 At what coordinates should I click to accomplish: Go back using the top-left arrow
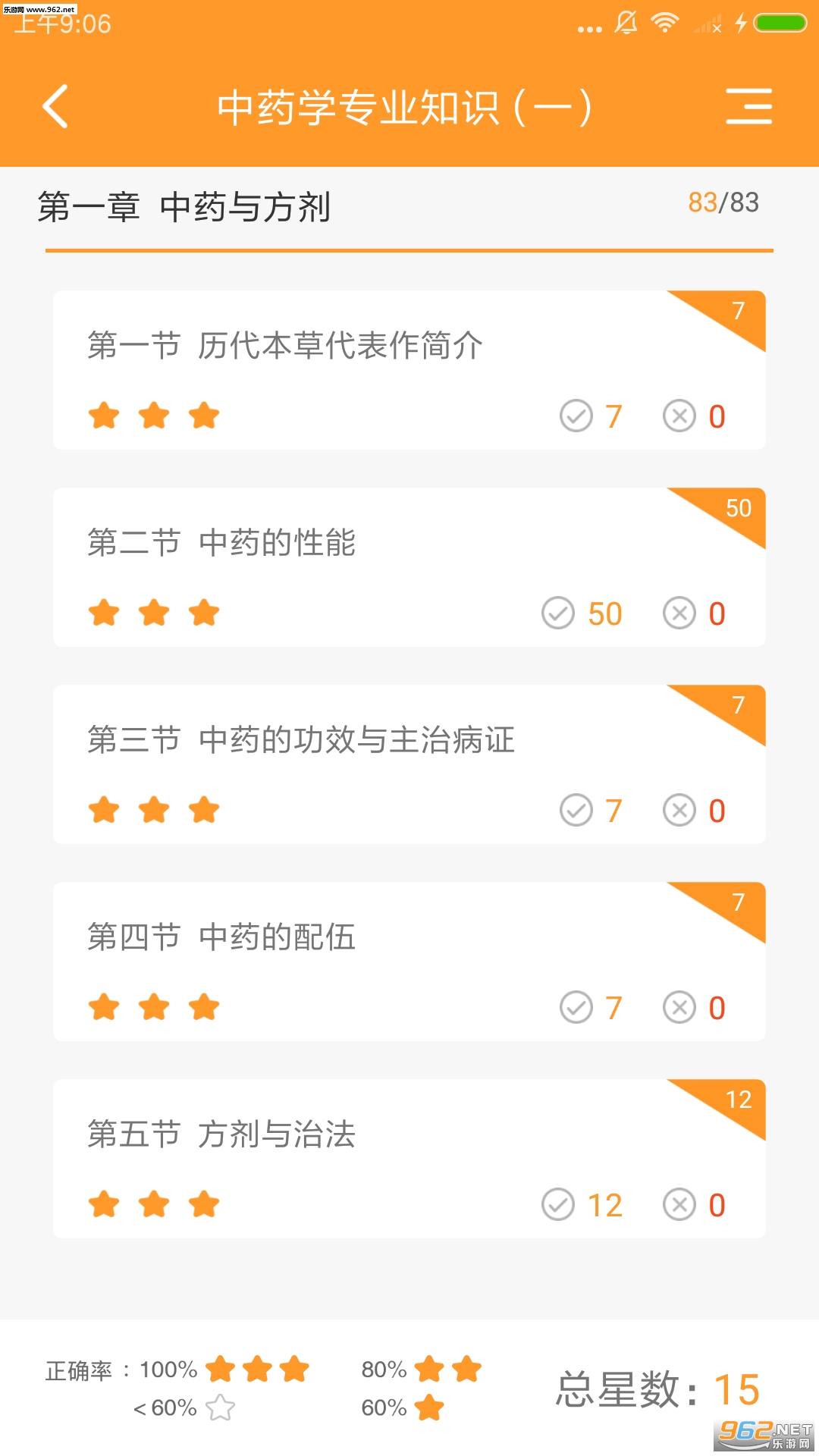click(55, 106)
